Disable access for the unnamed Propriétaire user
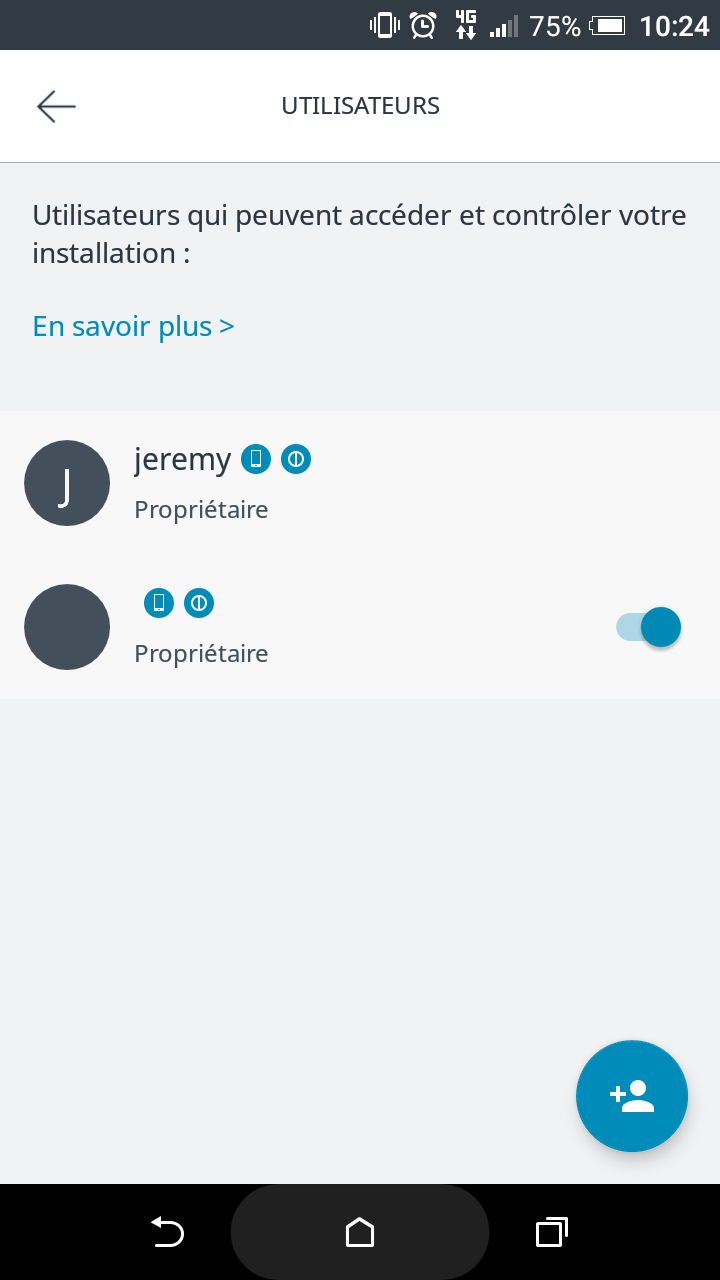 (649, 627)
